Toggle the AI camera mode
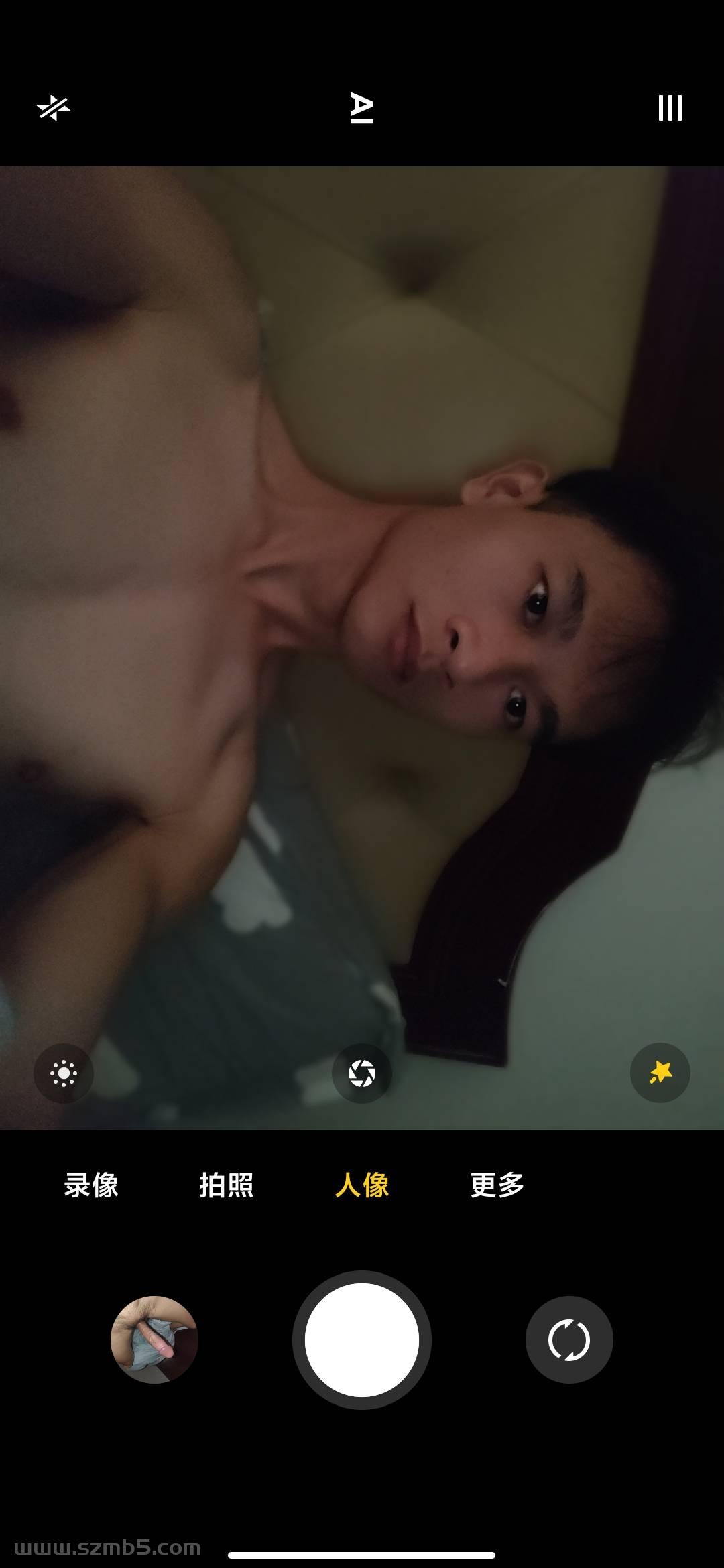This screenshot has width=724, height=1568. click(362, 108)
